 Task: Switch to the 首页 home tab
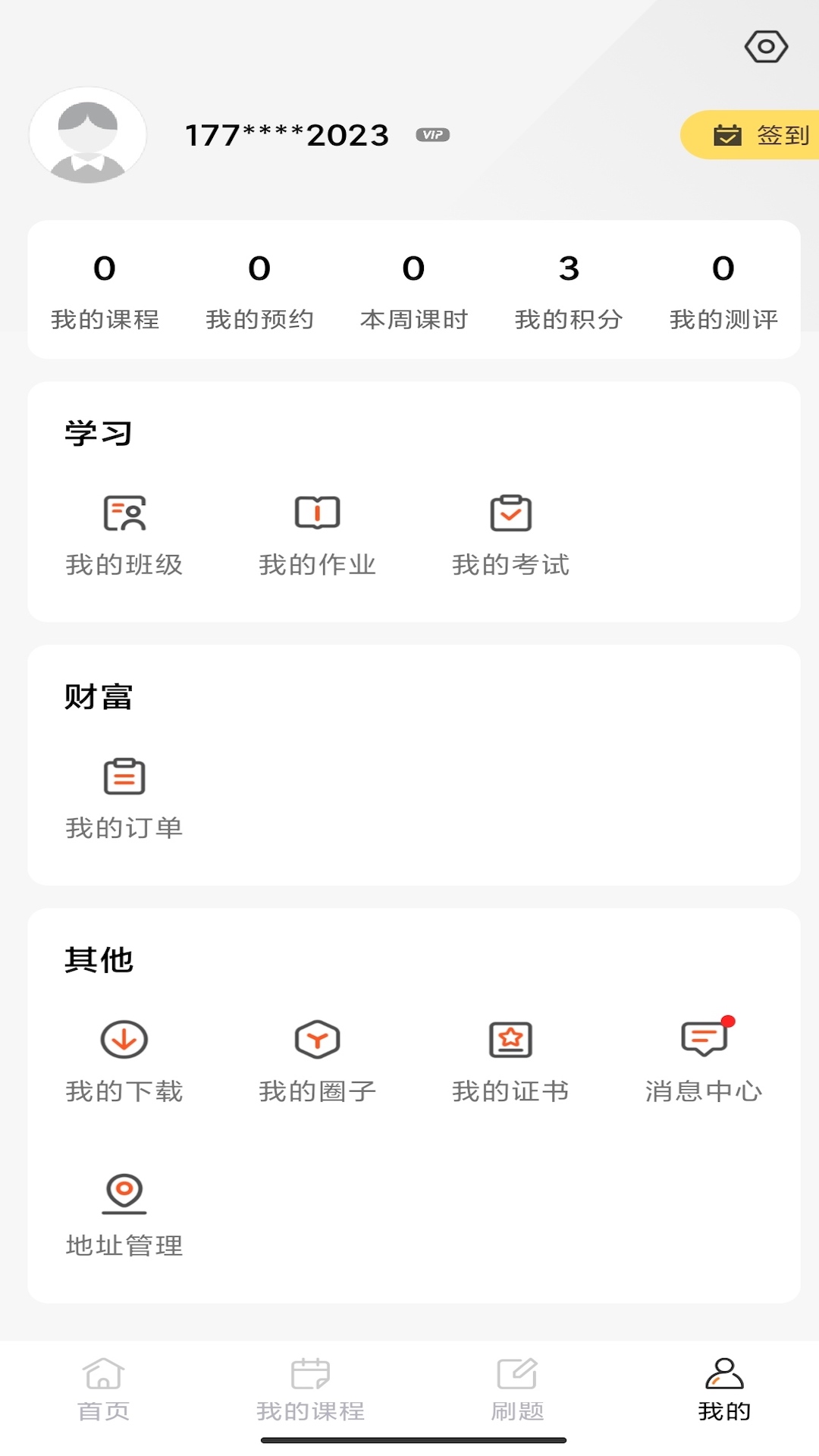pos(104,1389)
